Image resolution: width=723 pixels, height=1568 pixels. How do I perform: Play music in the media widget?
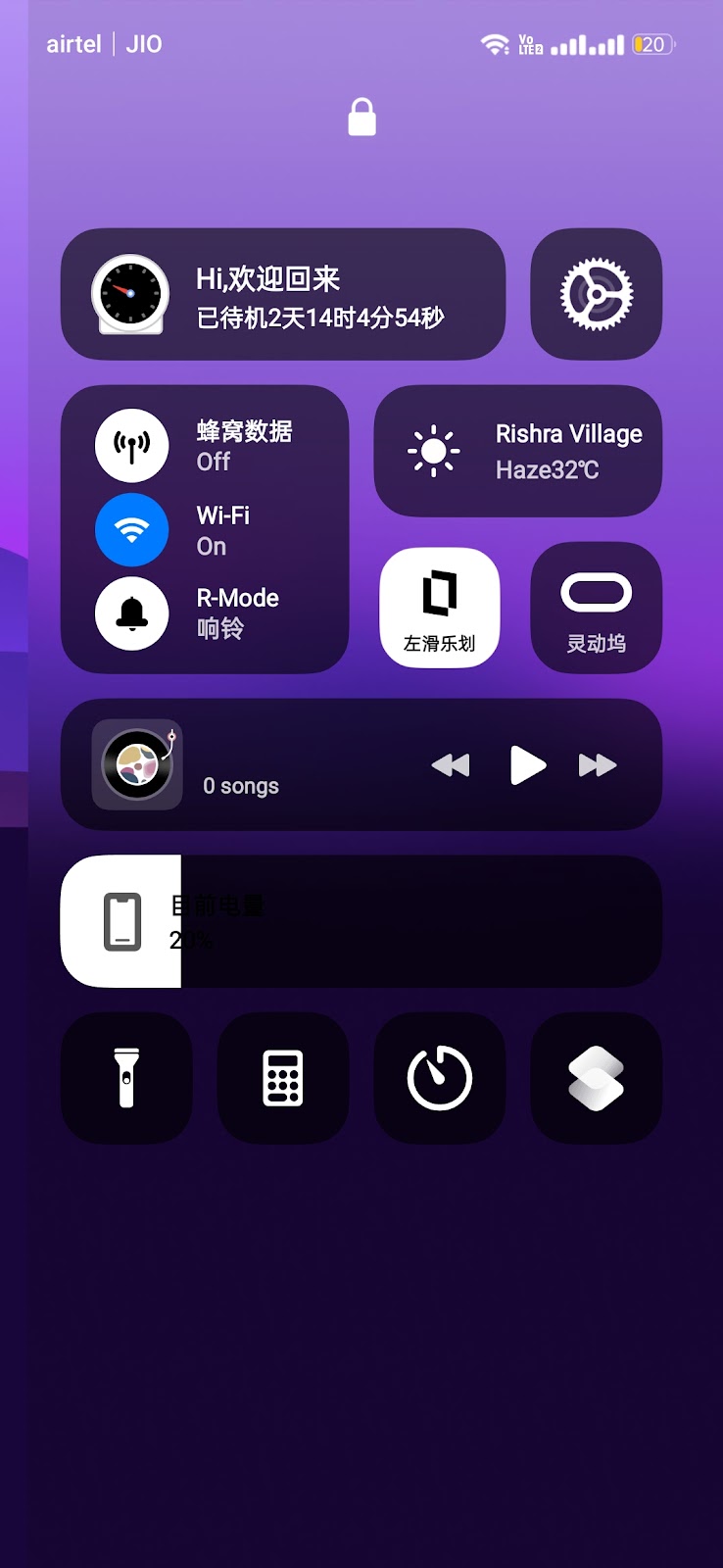coord(527,765)
